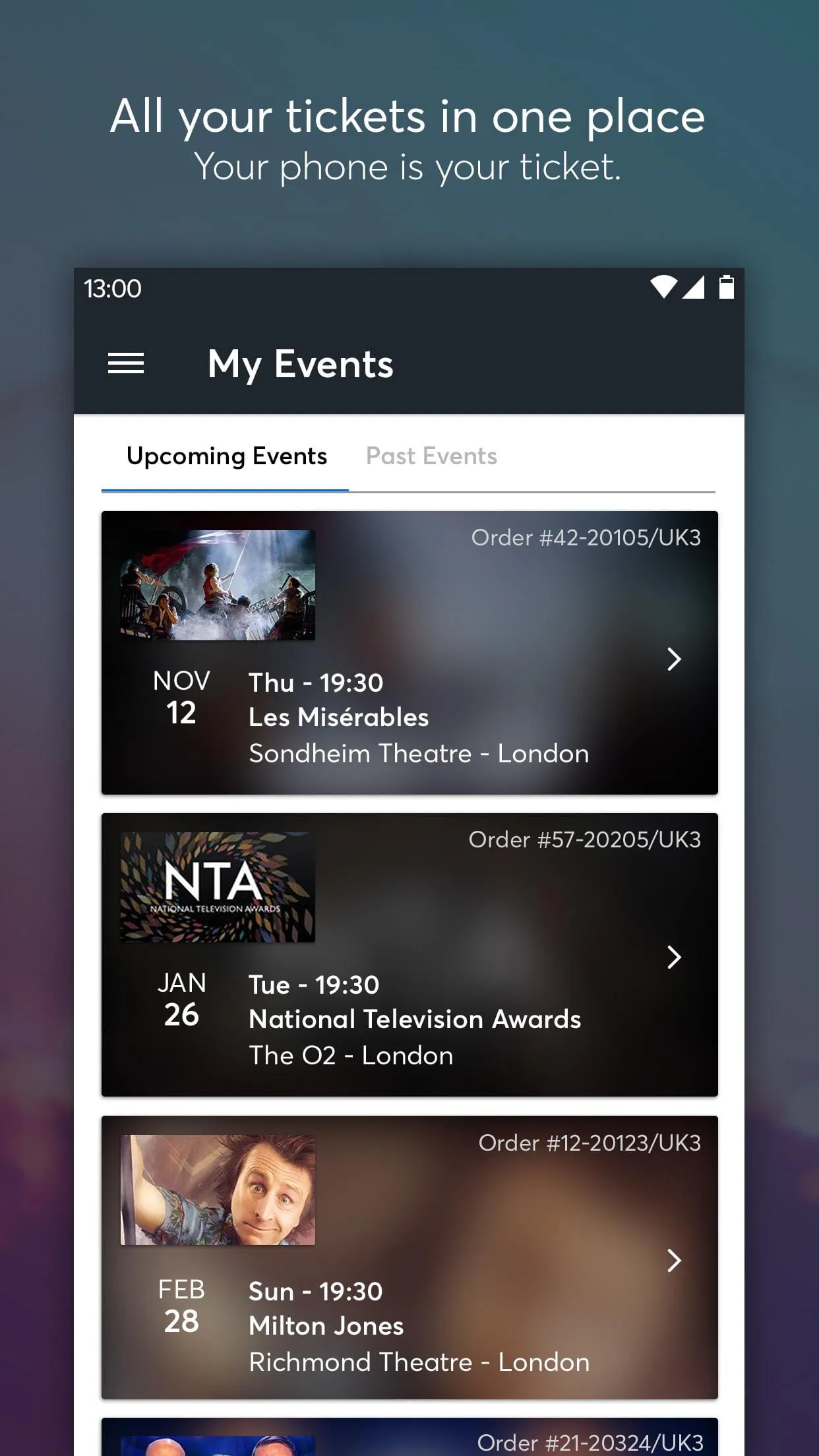Image resolution: width=819 pixels, height=1456 pixels.
Task: Expand the Les Misérables event details
Action: (674, 659)
